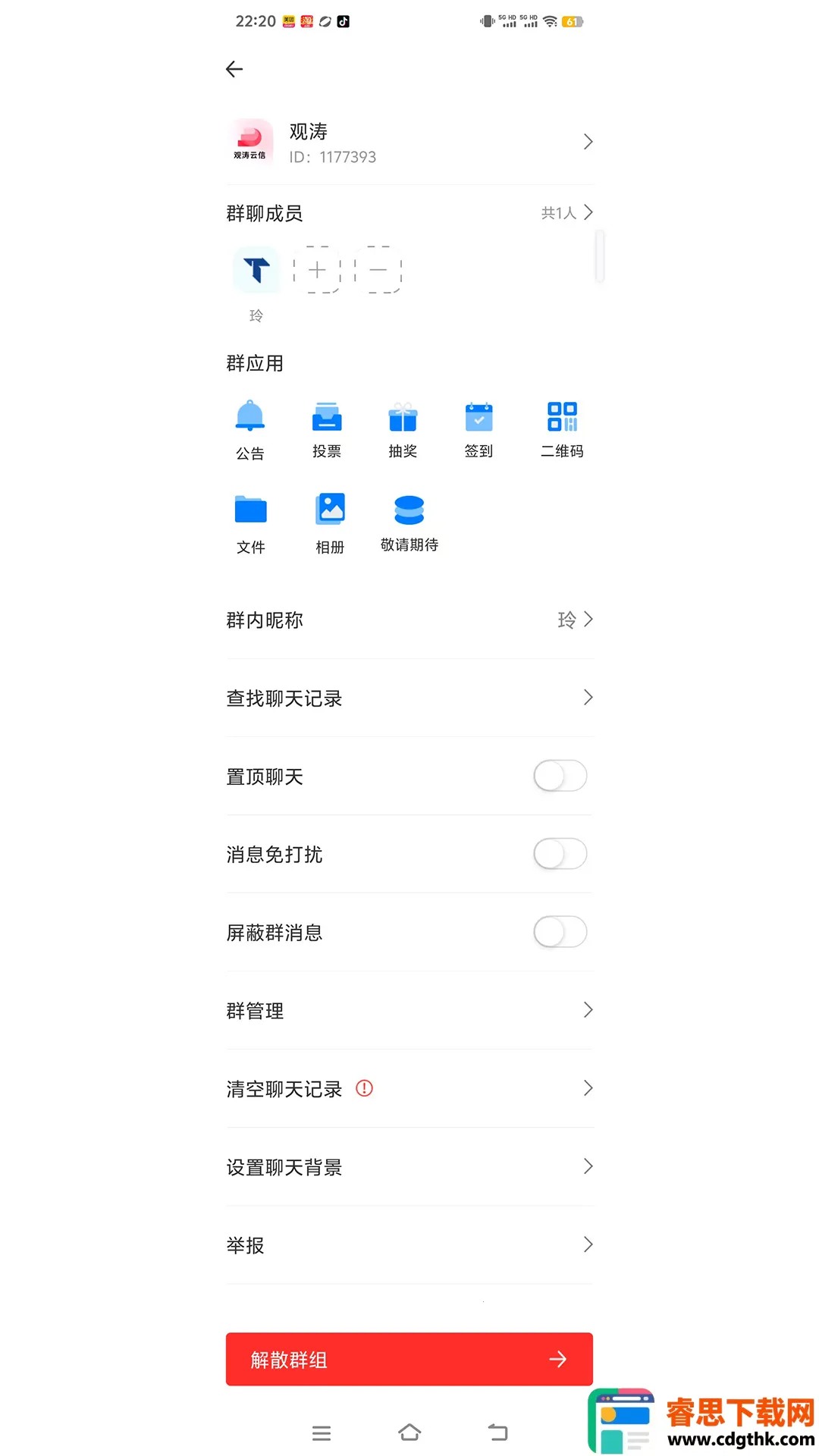
Task: Open the 公告 announcement app
Action: tap(250, 429)
